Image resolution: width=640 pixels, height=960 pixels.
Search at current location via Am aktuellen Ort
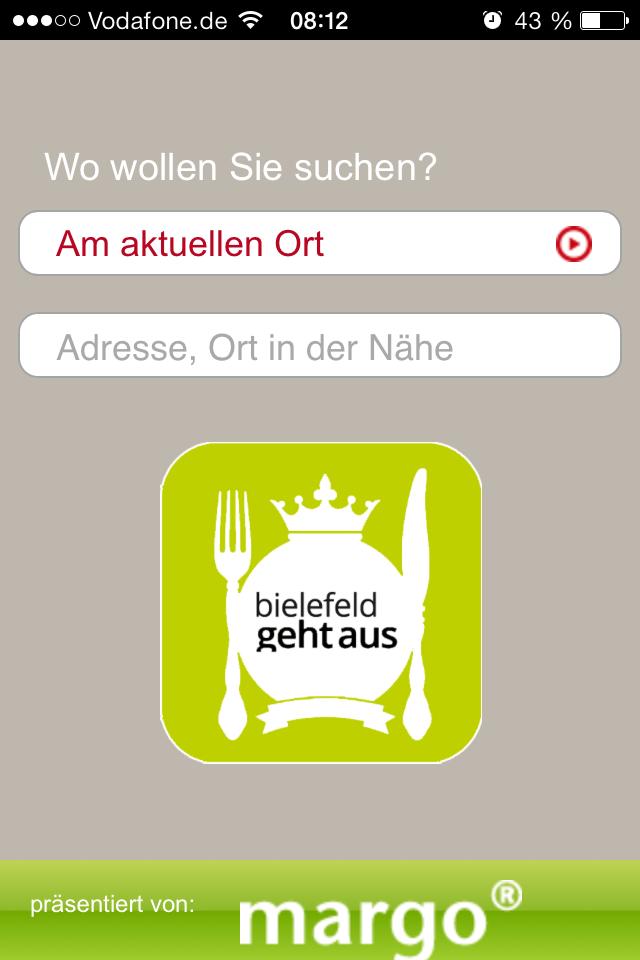[x=319, y=243]
